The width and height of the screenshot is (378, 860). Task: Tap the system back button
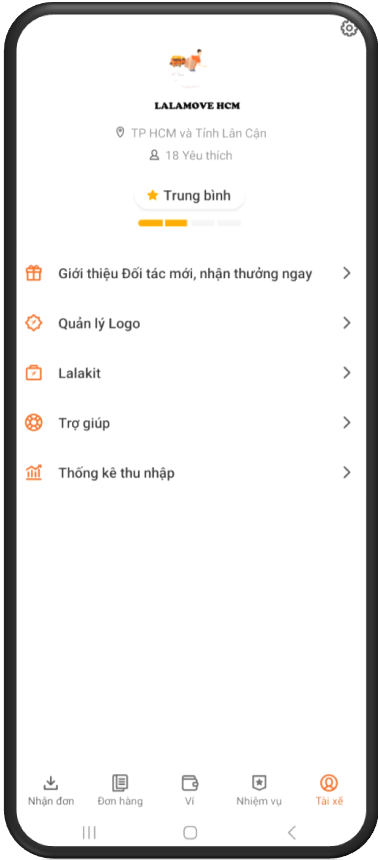pos(292,833)
